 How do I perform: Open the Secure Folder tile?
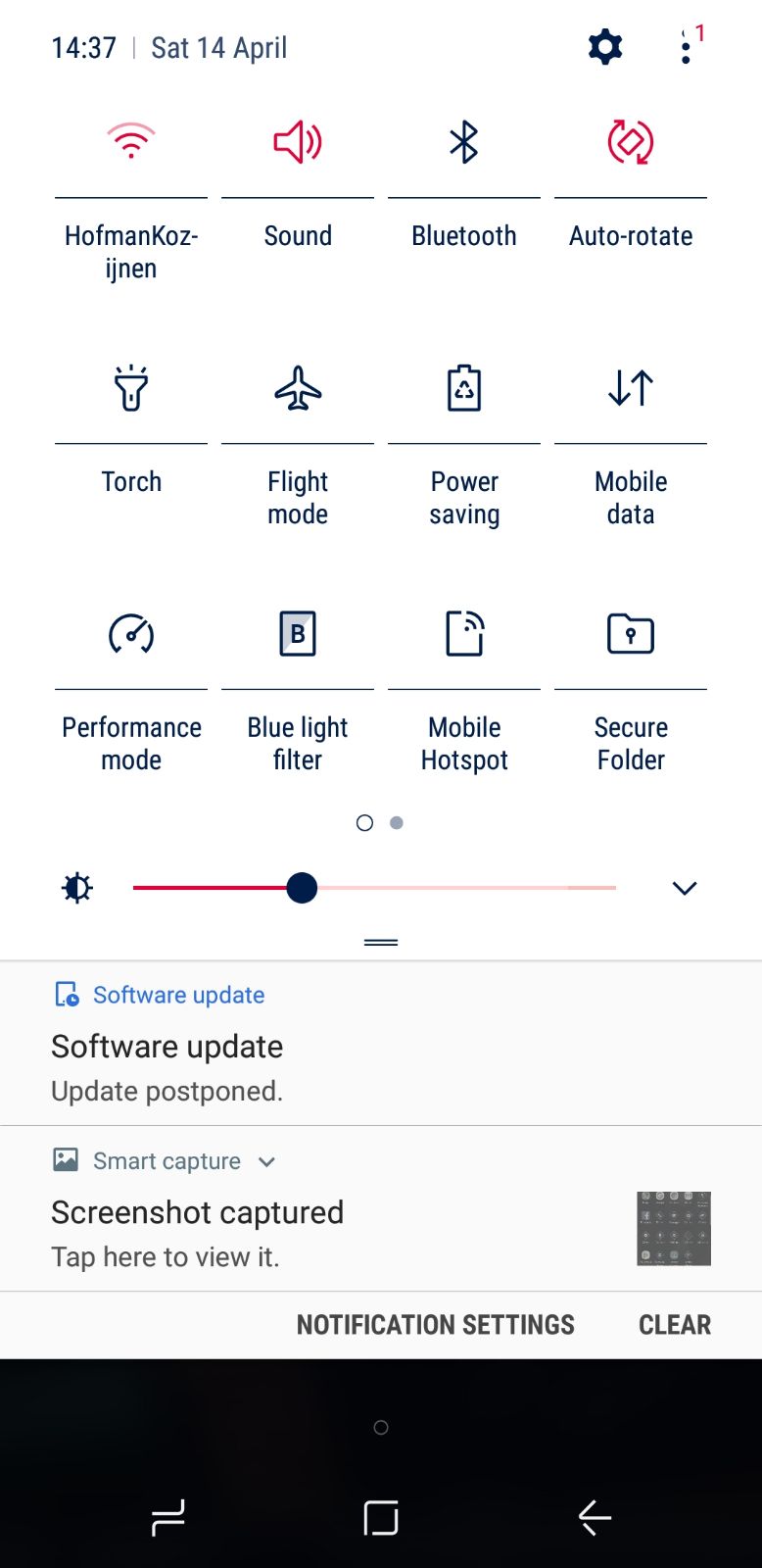pos(631,634)
